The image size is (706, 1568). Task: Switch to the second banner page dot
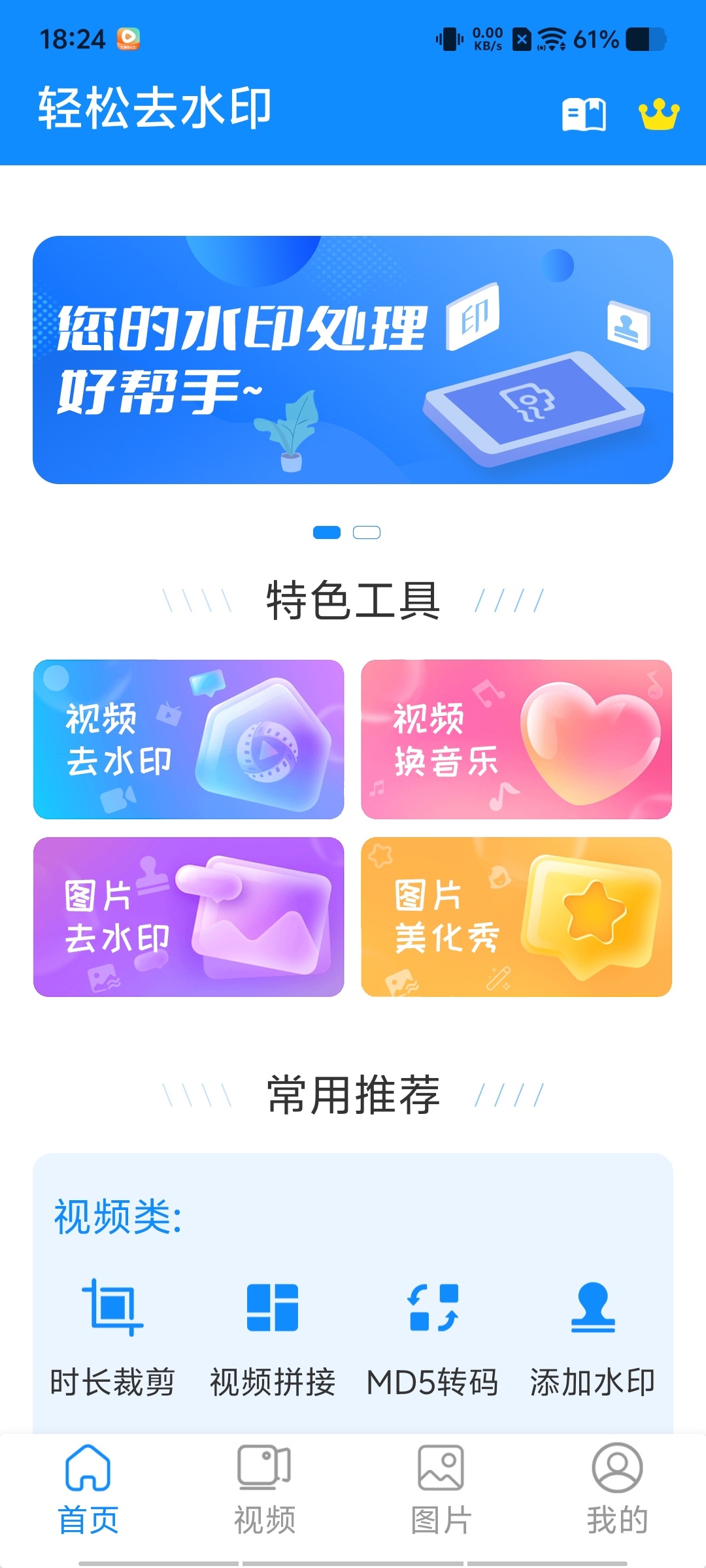(x=367, y=532)
